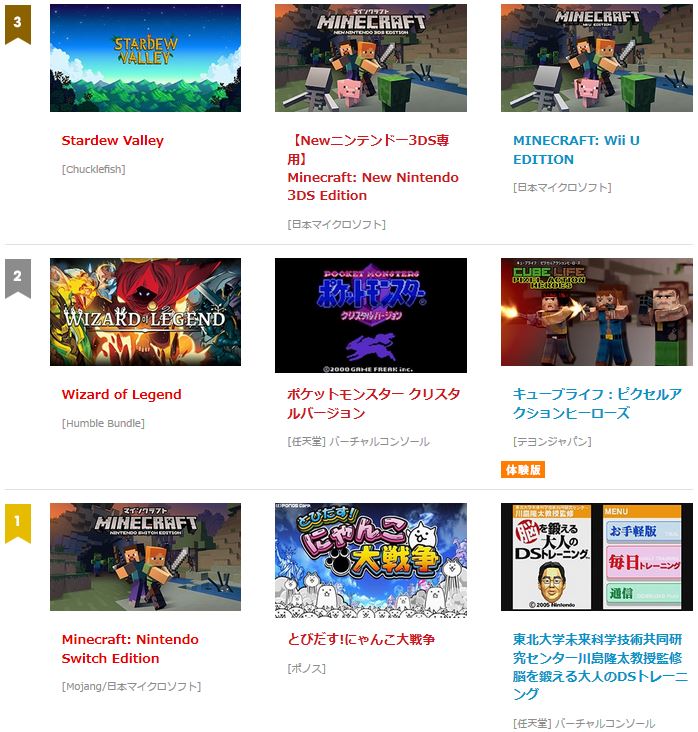Tap the キューブライフ：ピクセルアクションヒーローズ card

[596, 312]
